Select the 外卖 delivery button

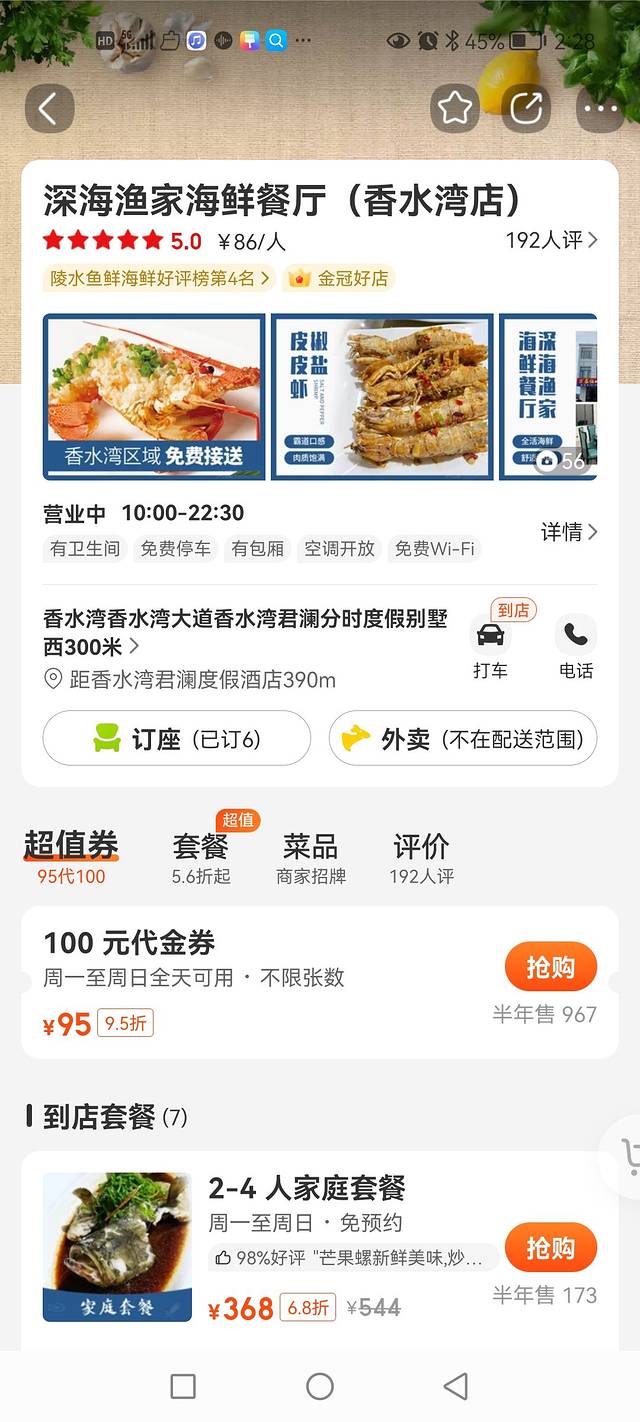click(x=463, y=739)
